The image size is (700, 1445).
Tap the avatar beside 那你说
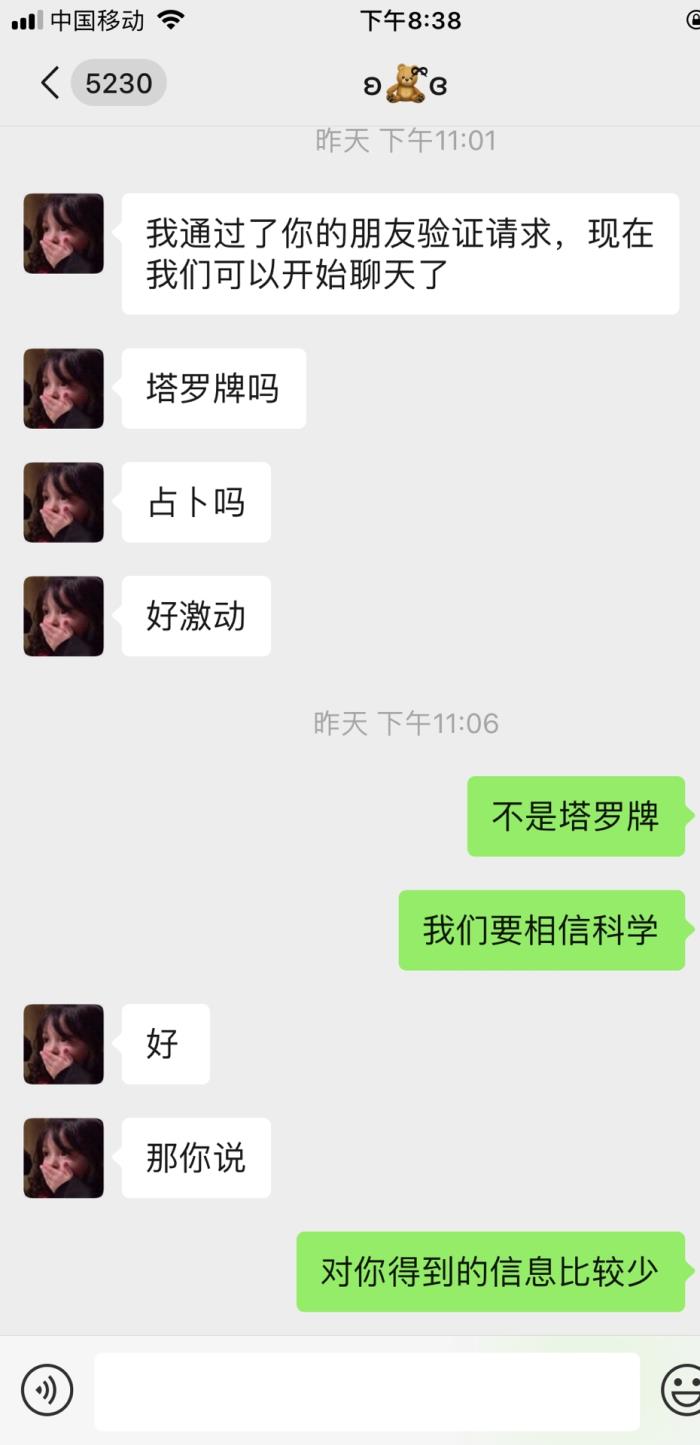click(x=64, y=1158)
